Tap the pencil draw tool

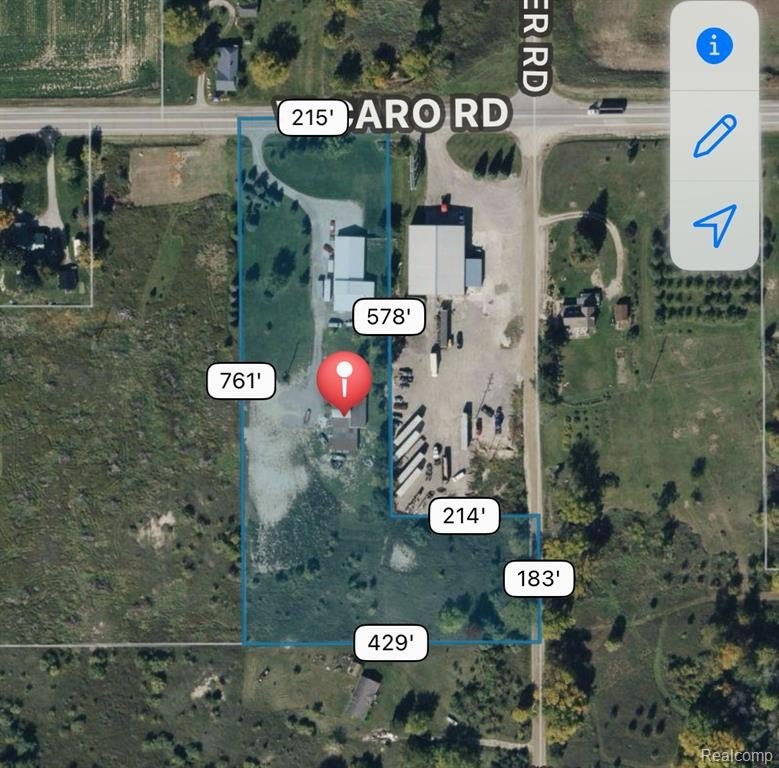point(714,135)
